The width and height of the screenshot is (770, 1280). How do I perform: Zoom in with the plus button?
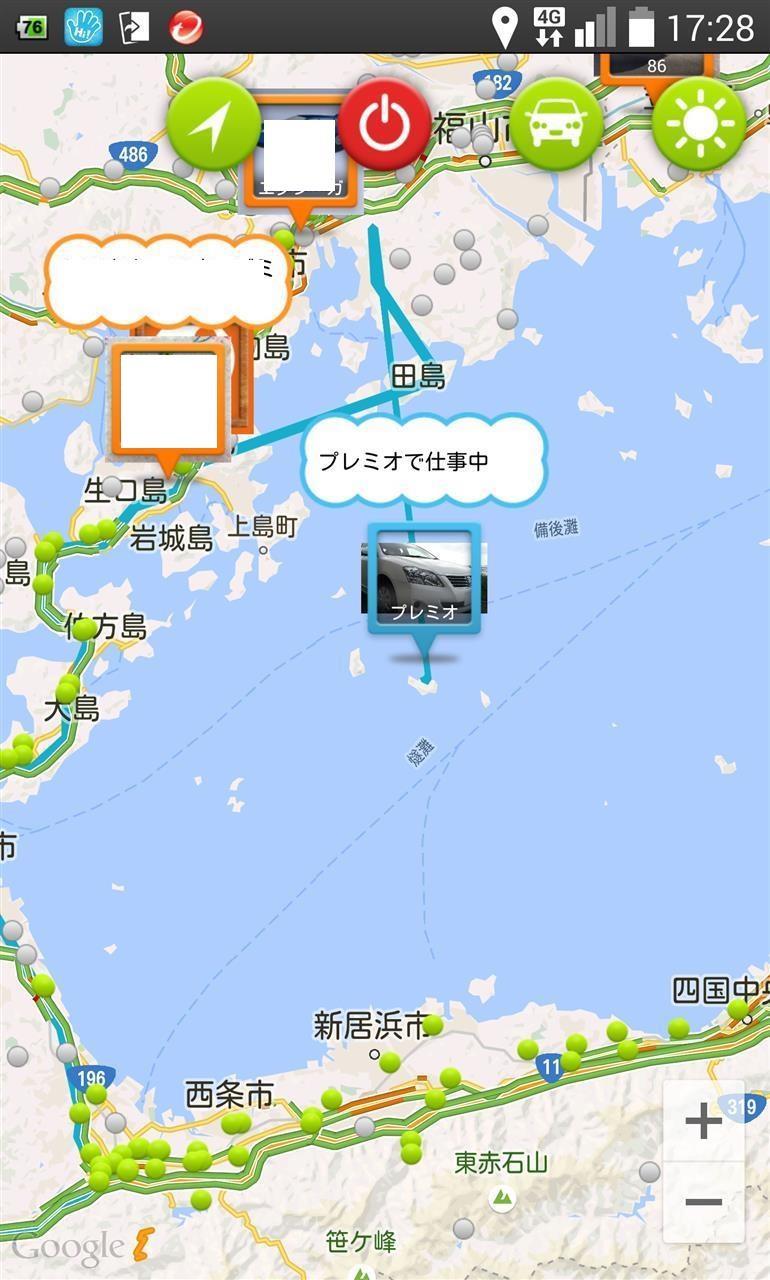[704, 1121]
